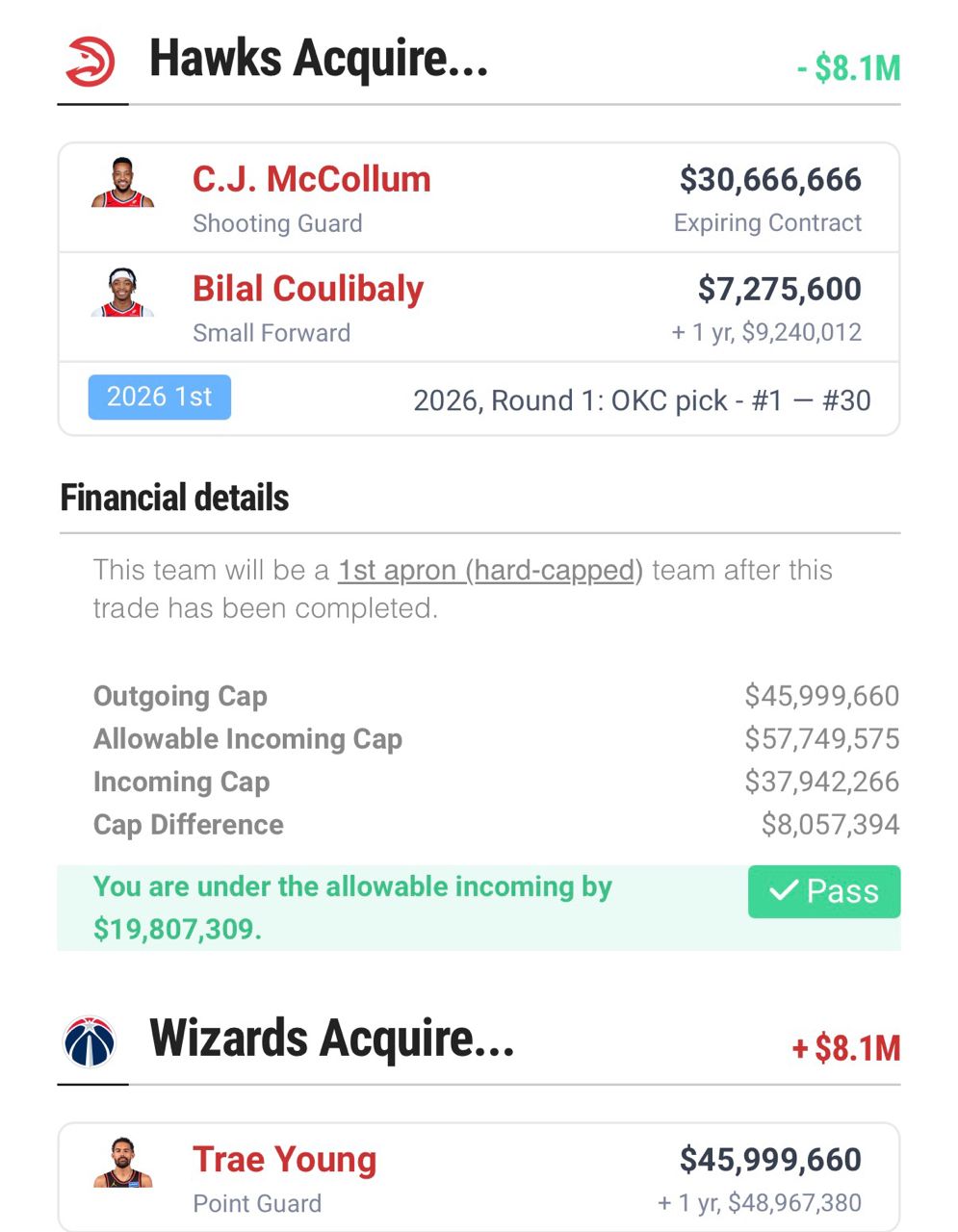This screenshot has height=1232, width=958.
Task: View Bilal Coulibaly's player profile
Action: point(308,289)
